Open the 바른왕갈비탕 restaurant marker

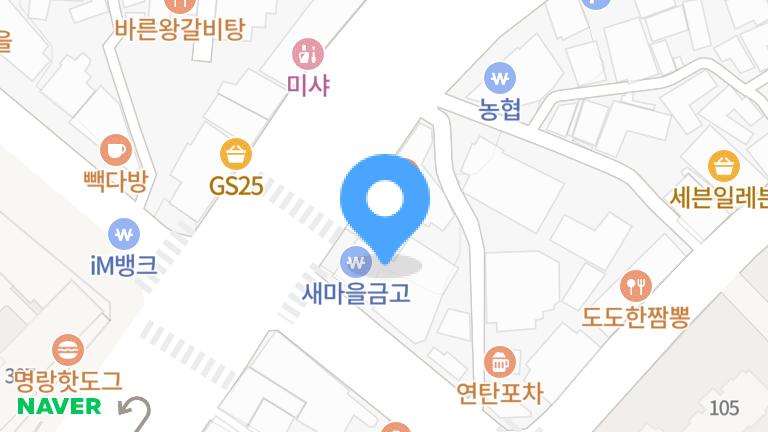click(x=180, y=6)
